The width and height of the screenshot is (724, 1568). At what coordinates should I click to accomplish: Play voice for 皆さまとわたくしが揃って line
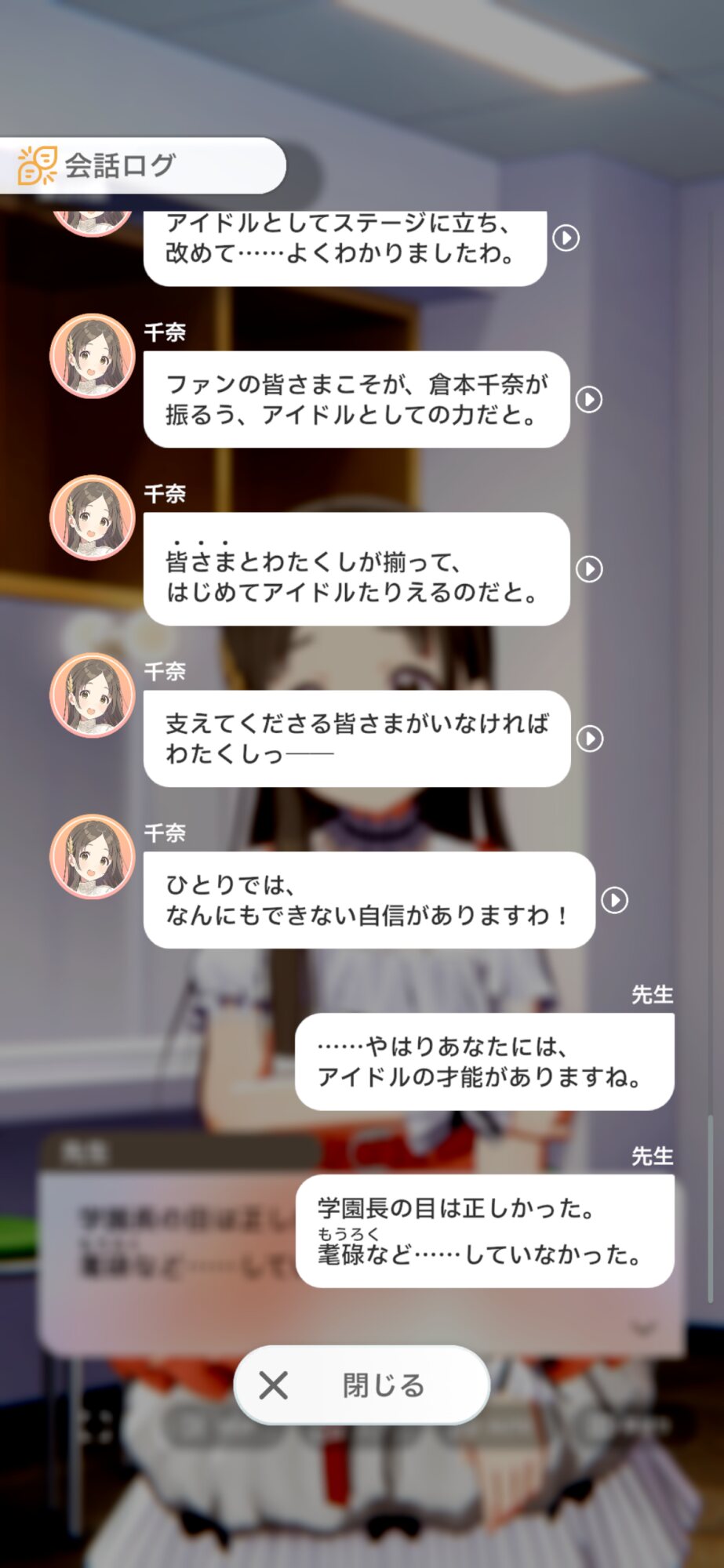click(589, 569)
